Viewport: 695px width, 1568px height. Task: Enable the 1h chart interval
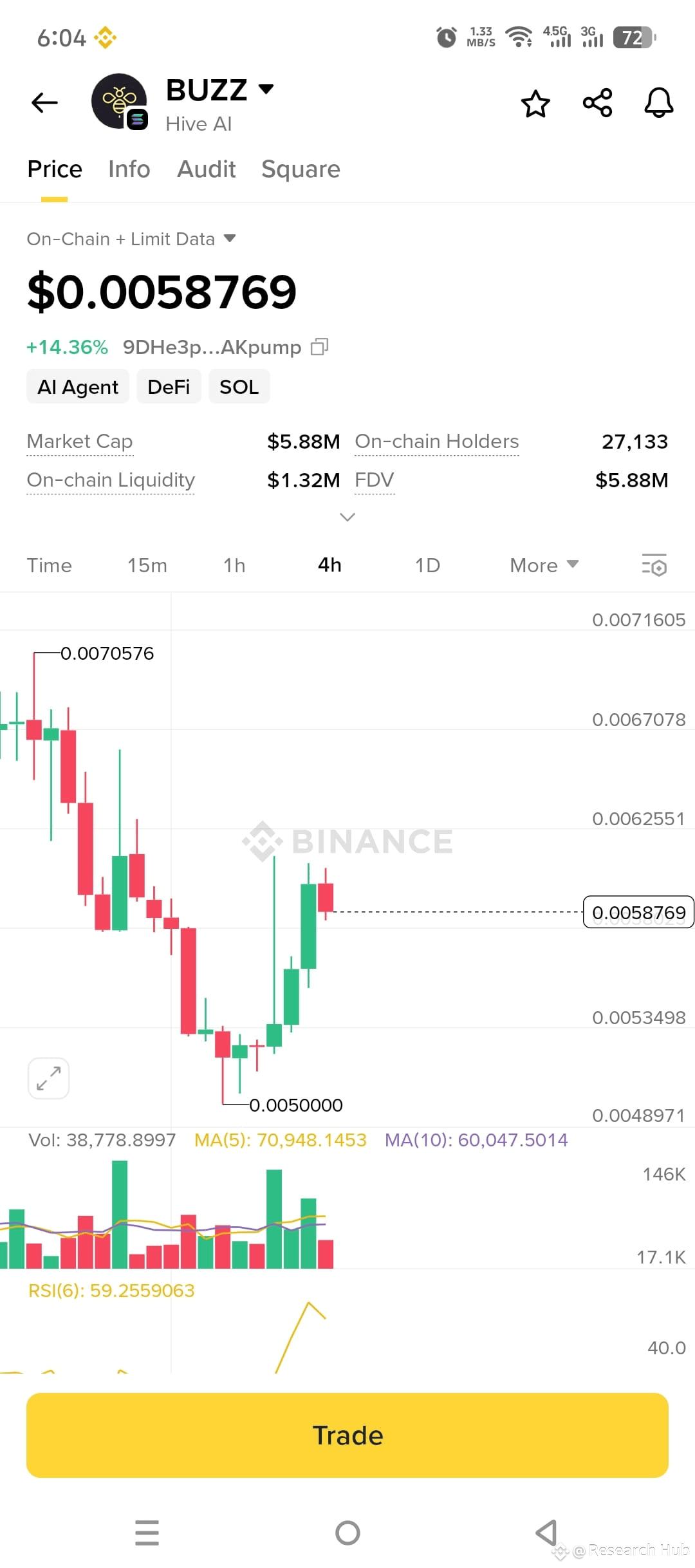coord(234,565)
